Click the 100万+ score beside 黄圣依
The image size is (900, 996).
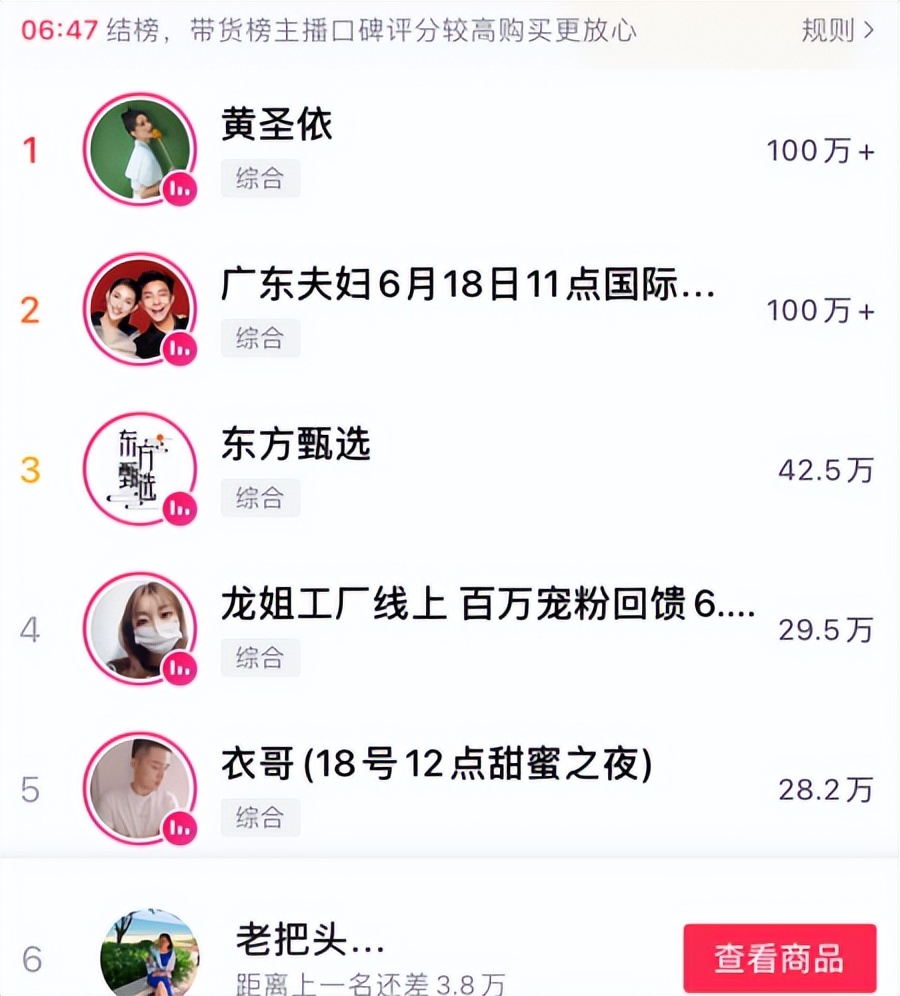coord(820,152)
